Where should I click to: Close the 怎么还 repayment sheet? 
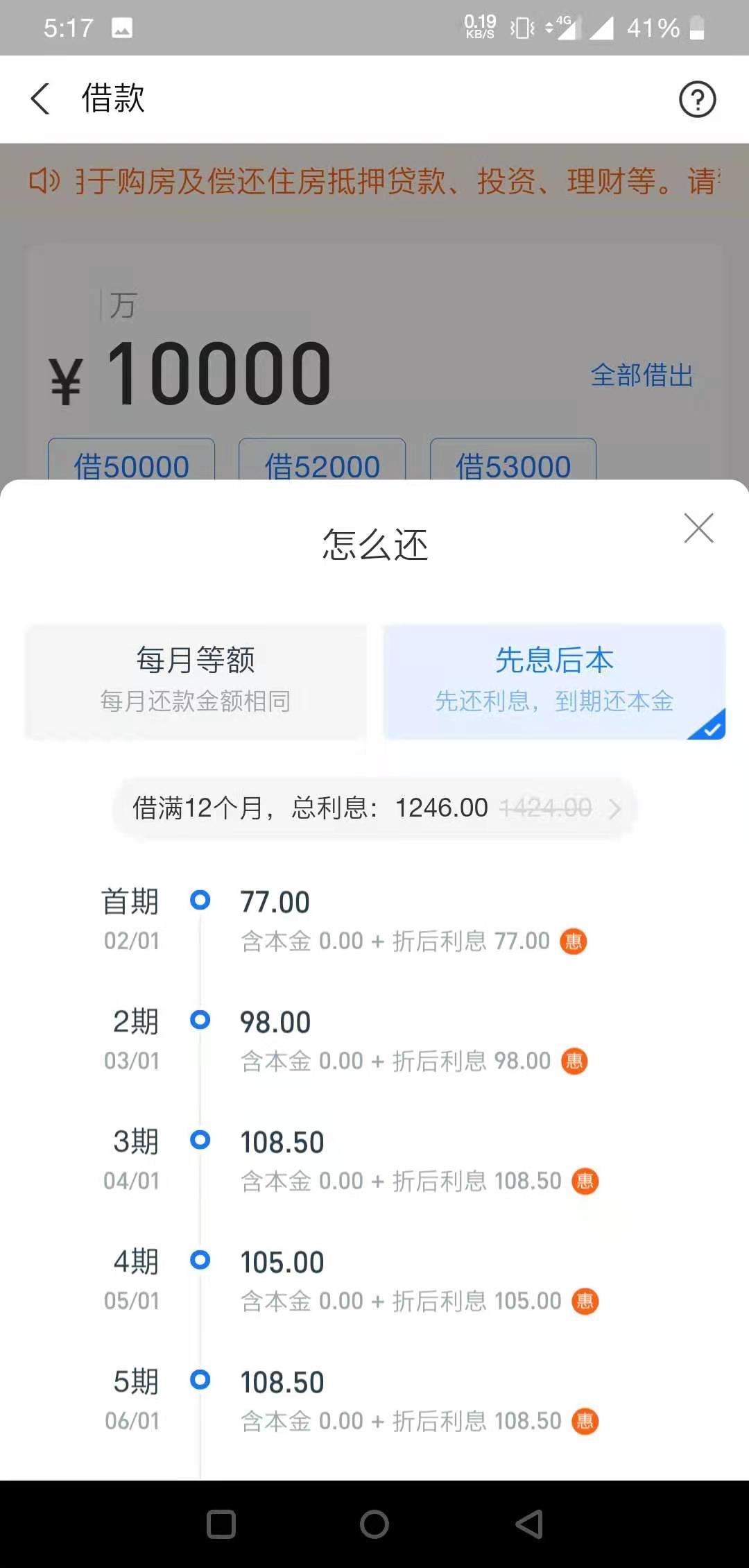[698, 529]
